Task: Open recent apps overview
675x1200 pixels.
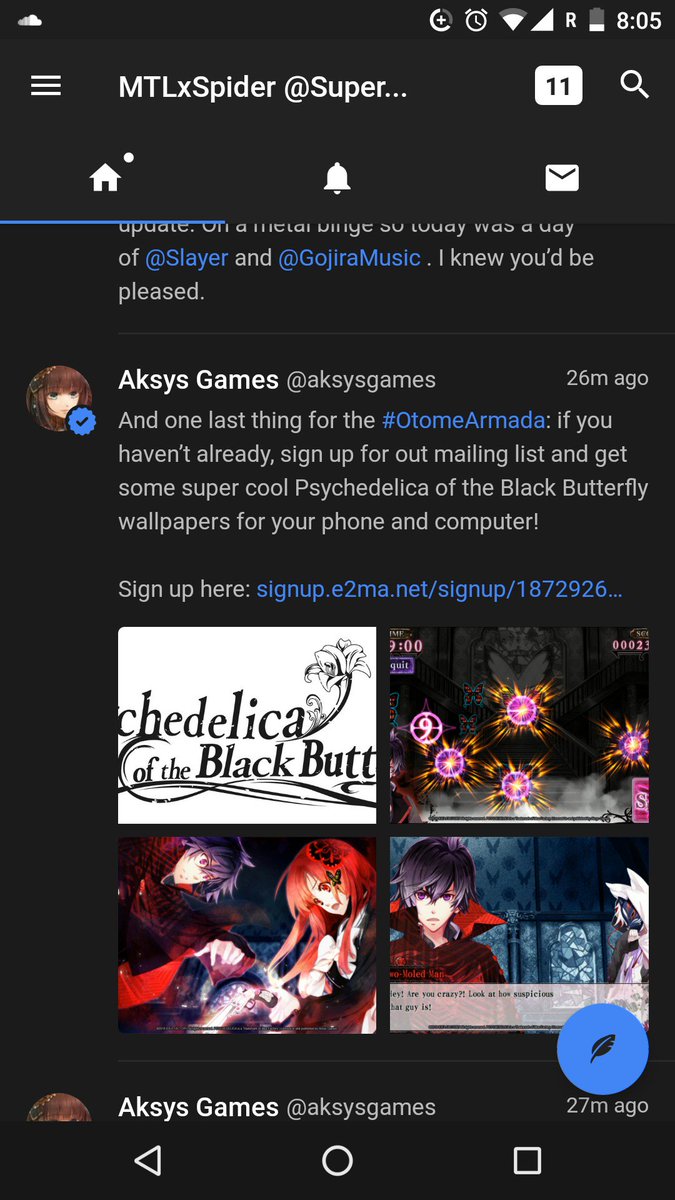Action: tap(526, 1160)
